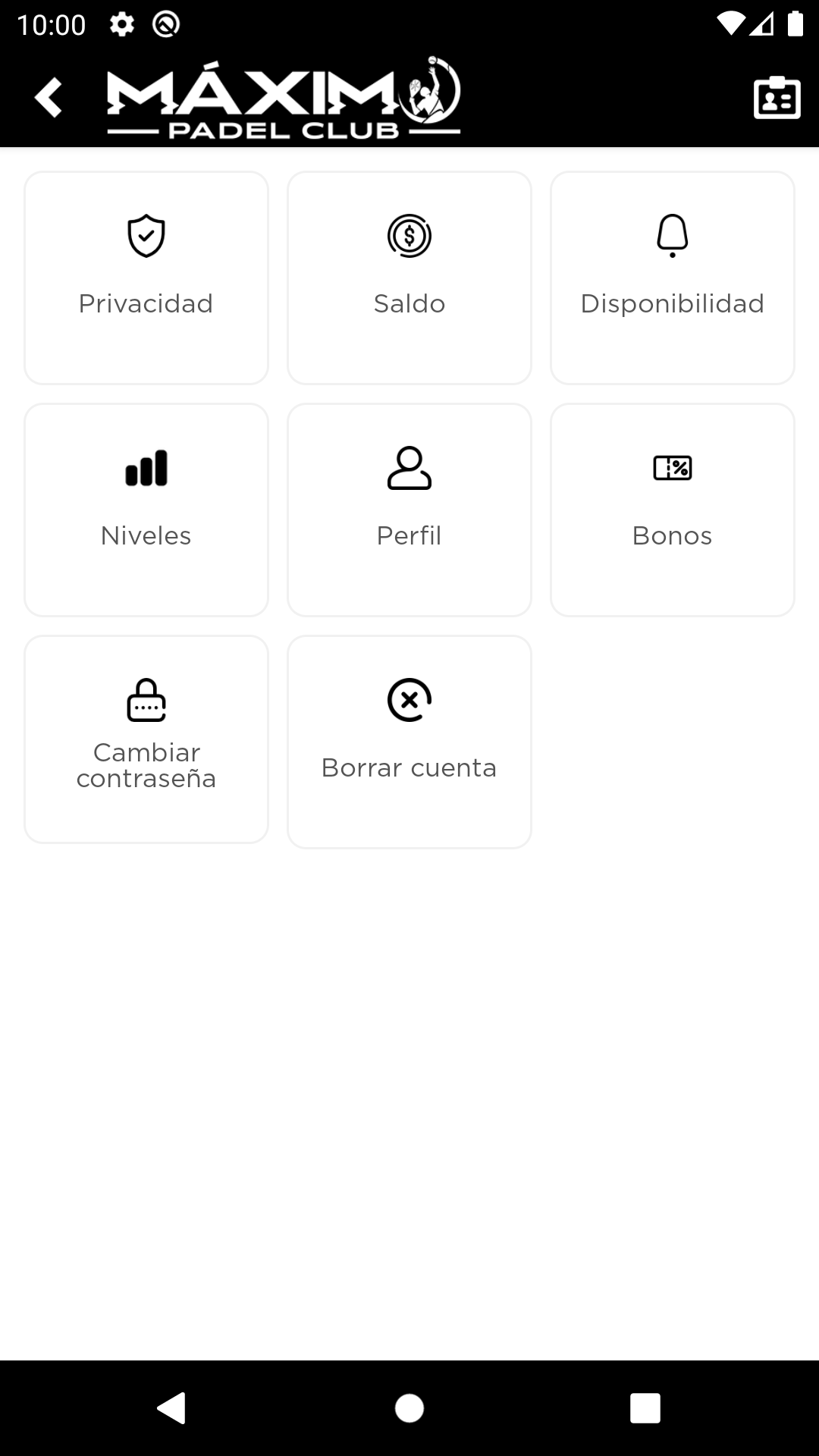Open the Niveles card
Image resolution: width=819 pixels, height=1456 pixels.
pos(146,510)
